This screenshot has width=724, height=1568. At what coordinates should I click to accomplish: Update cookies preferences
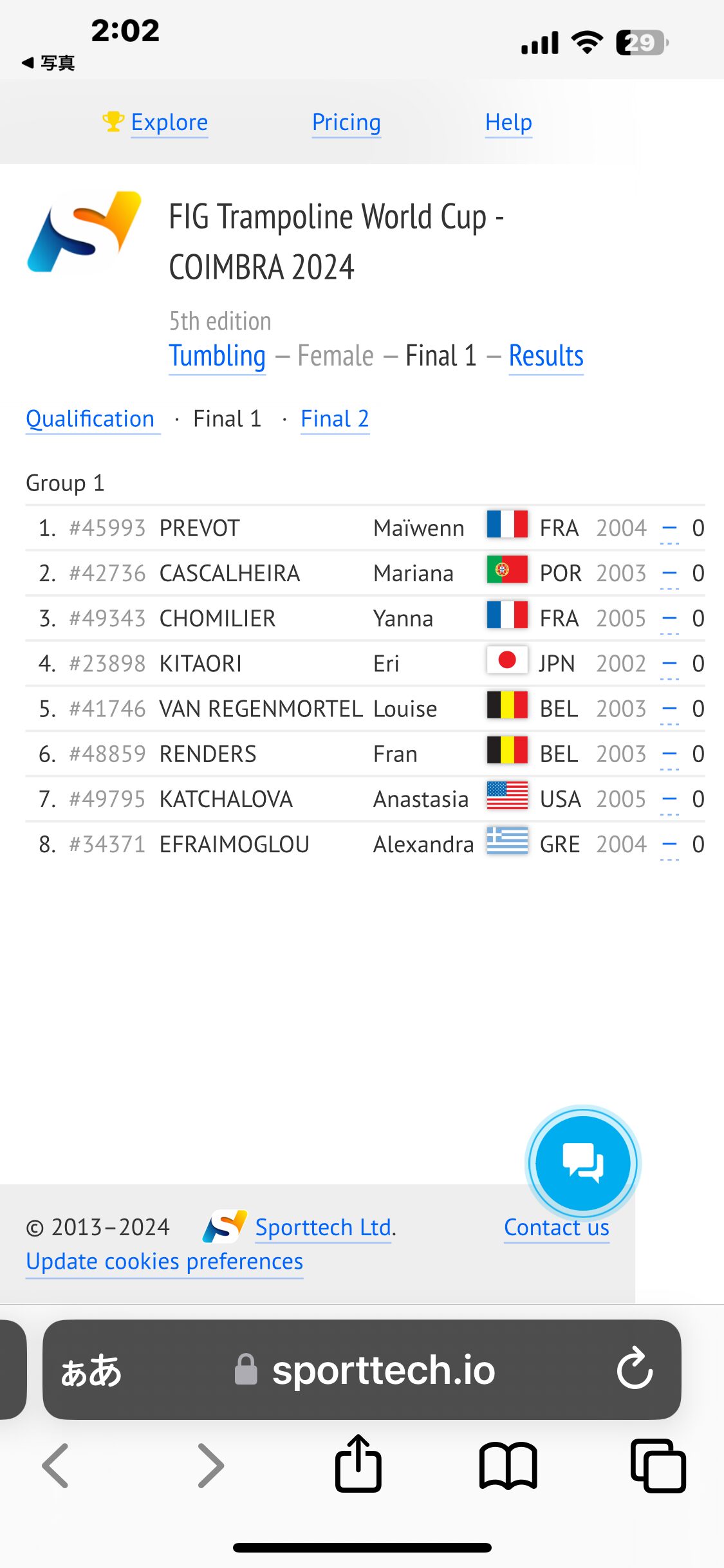[x=164, y=1262]
